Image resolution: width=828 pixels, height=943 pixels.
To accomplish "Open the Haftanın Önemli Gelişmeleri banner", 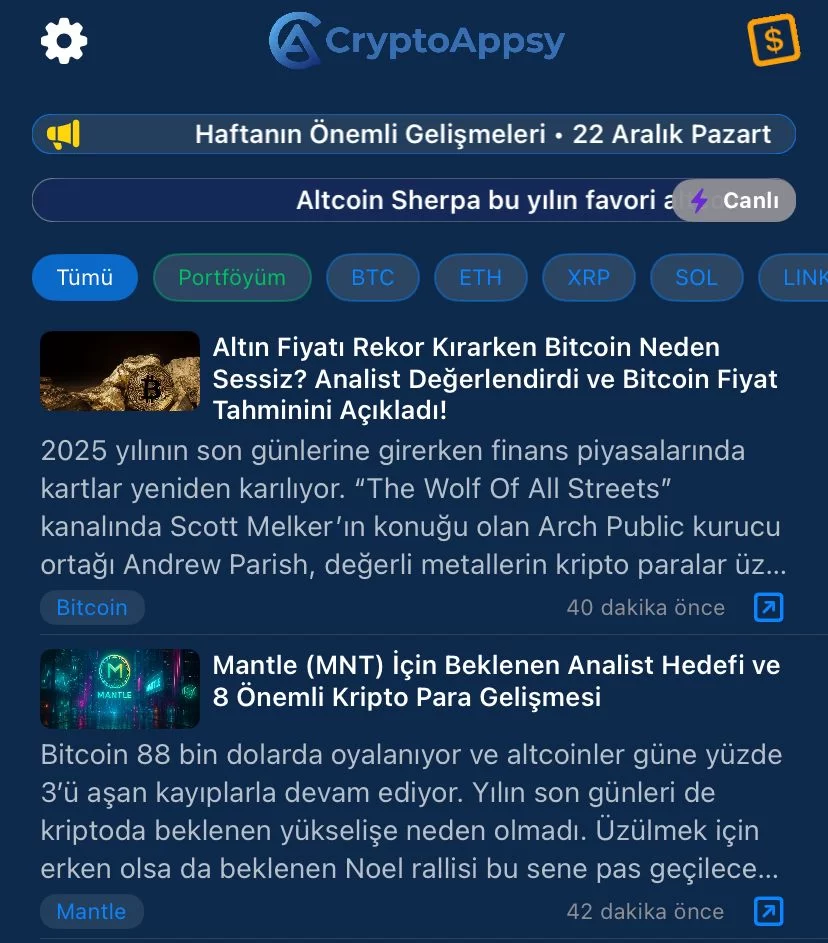I will pos(414,134).
